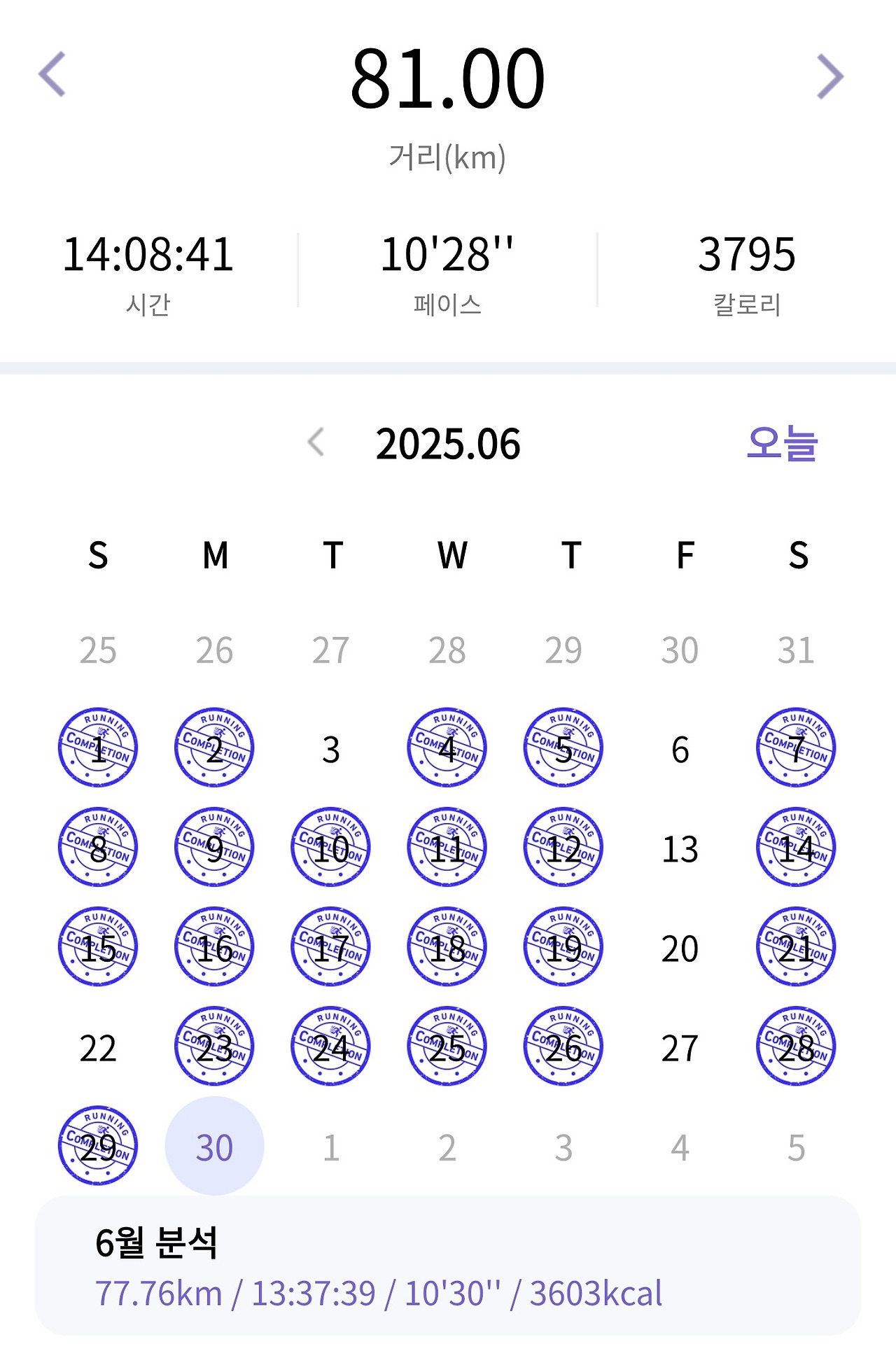Open the run record for June 25
The height and width of the screenshot is (1358, 896).
447,1046
